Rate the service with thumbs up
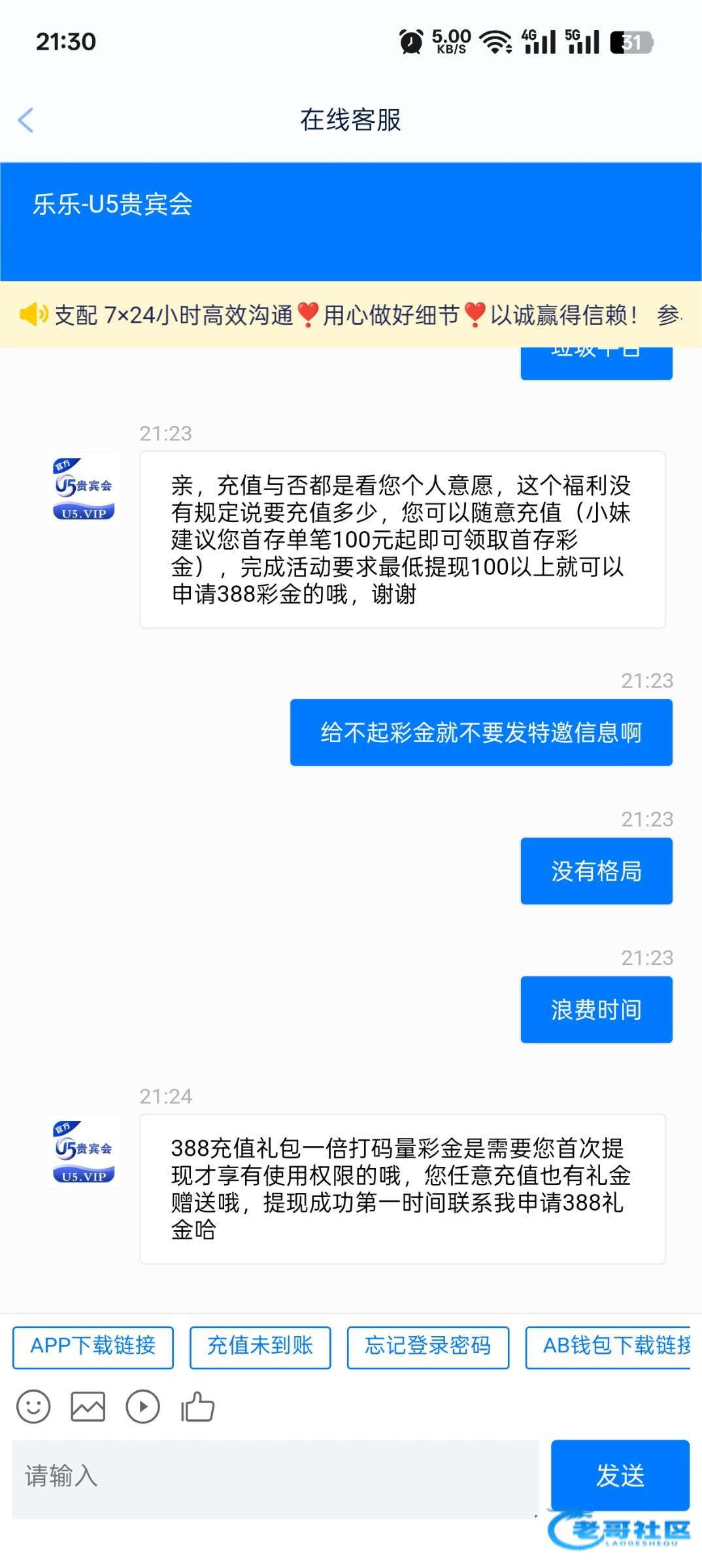Viewport: 702px width, 1568px height. [x=197, y=1407]
